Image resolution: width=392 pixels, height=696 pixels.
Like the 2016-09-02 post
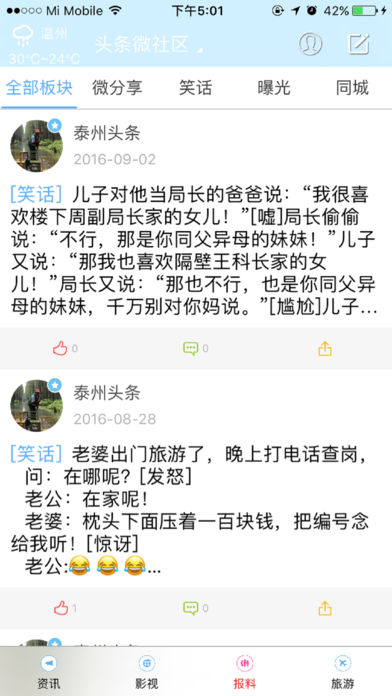pos(65,348)
